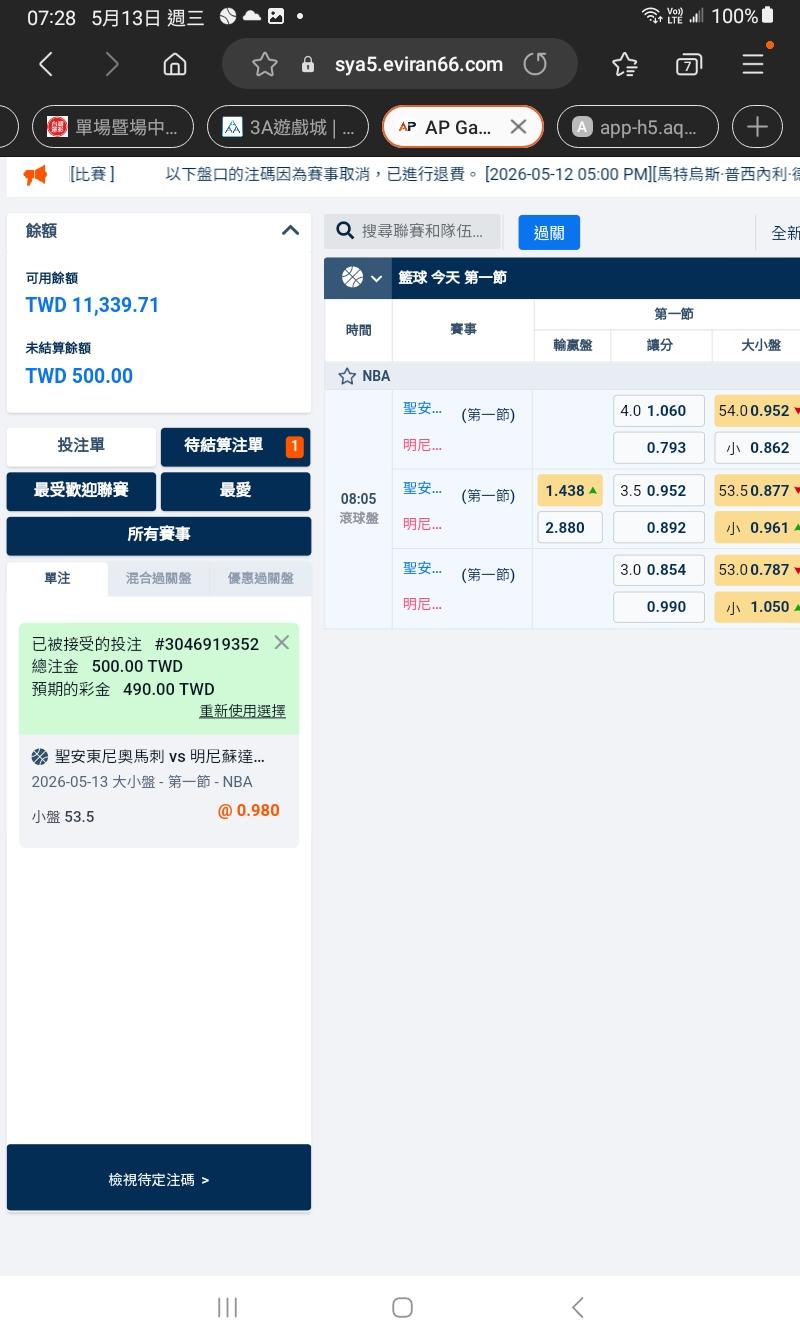Open 待結算注單 pending bets
This screenshot has height=1340, width=800.
point(235,446)
